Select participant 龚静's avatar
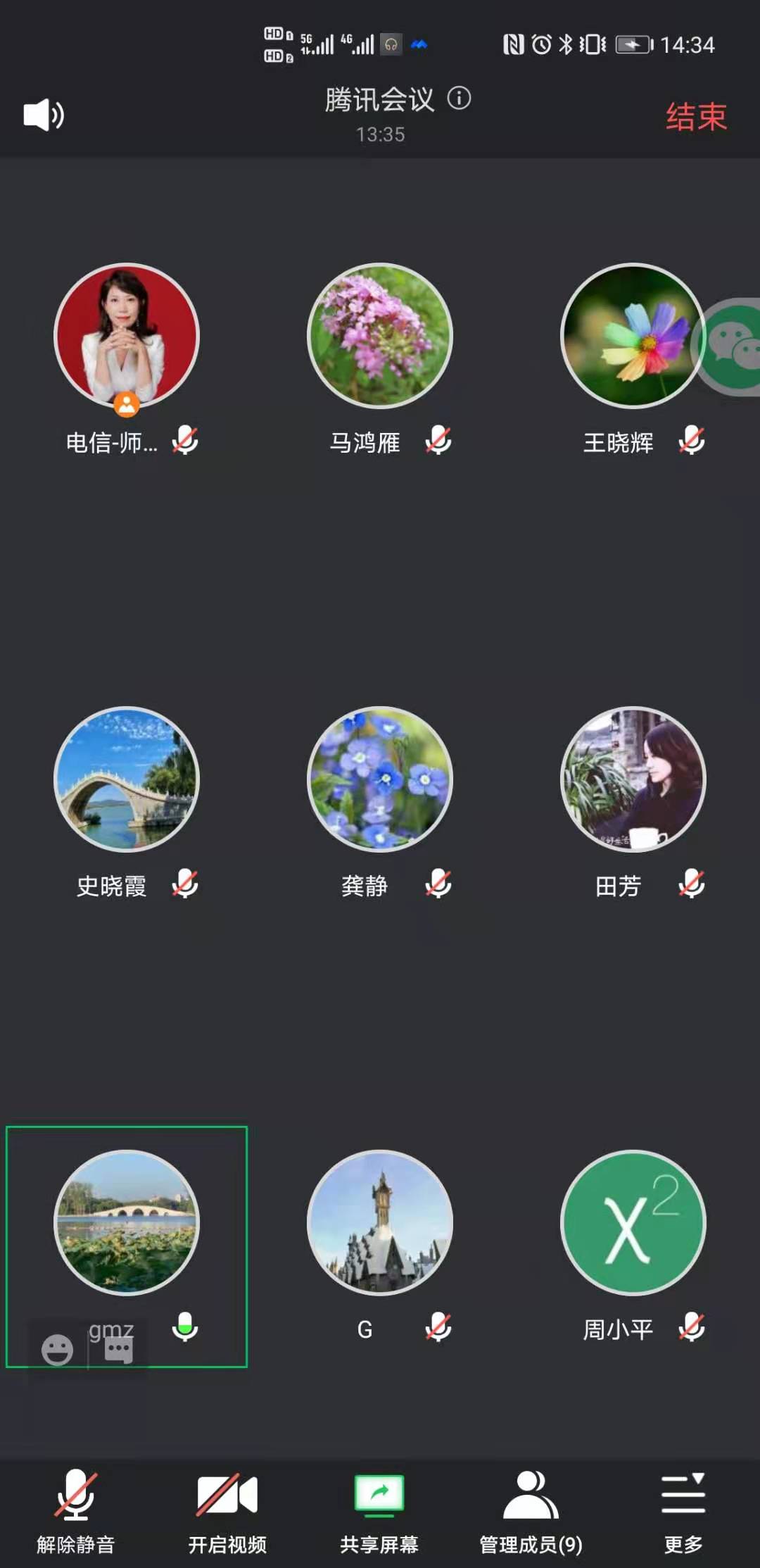760x1568 pixels. pyautogui.click(x=380, y=779)
